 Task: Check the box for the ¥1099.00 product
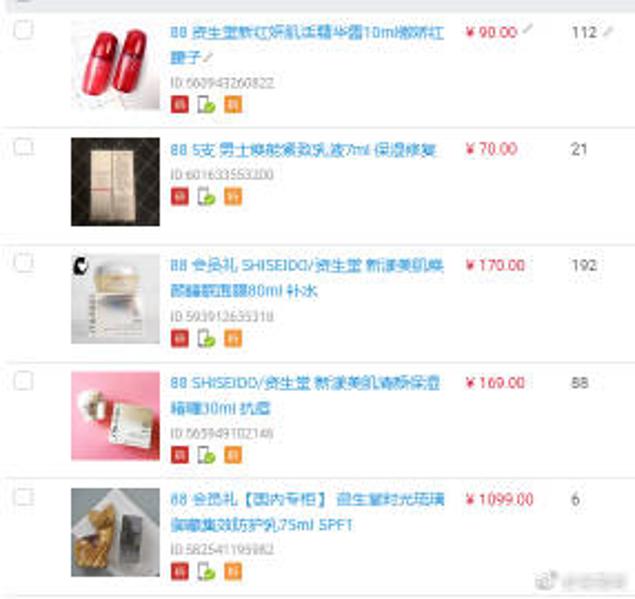coord(23,497)
